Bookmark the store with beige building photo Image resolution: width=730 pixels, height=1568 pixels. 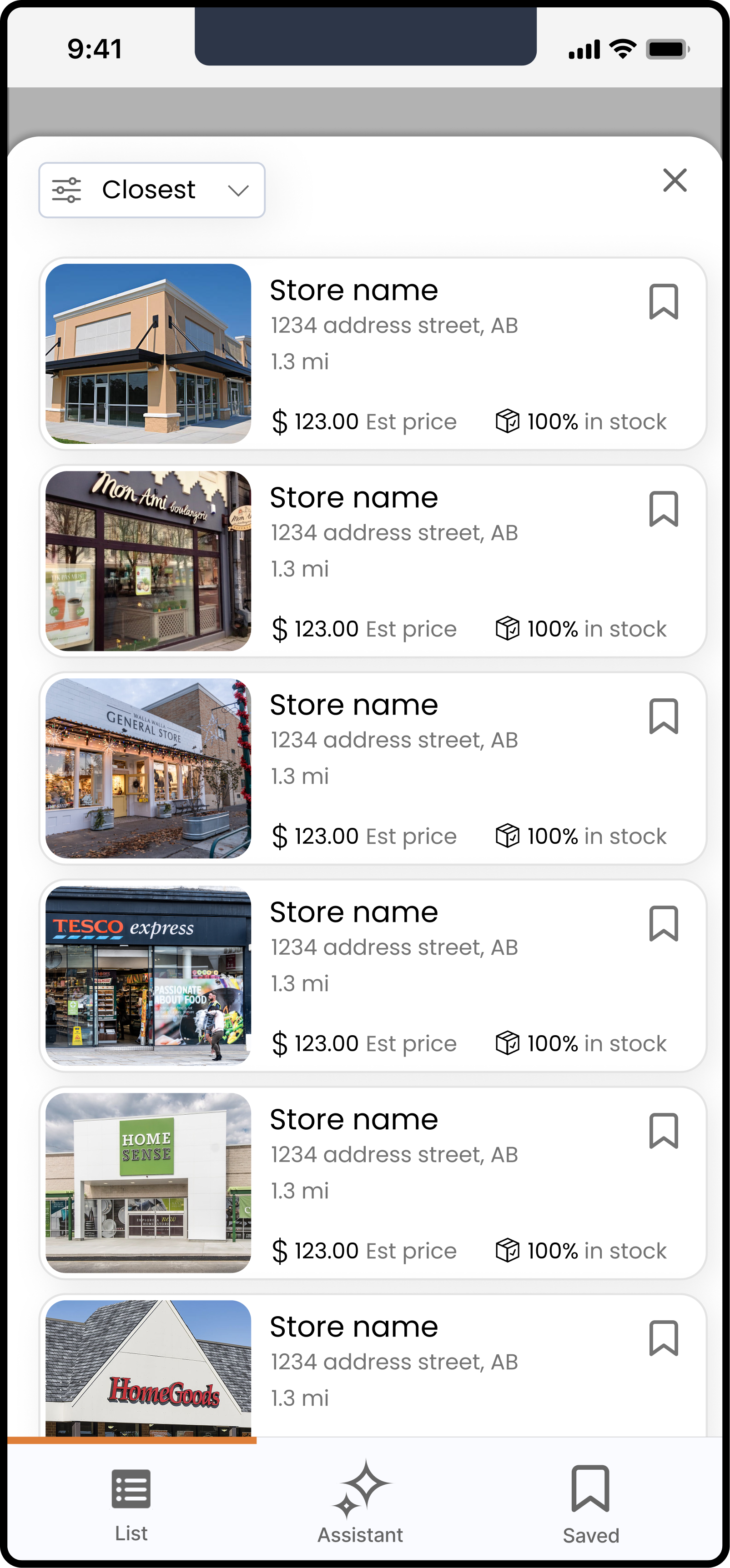664,301
